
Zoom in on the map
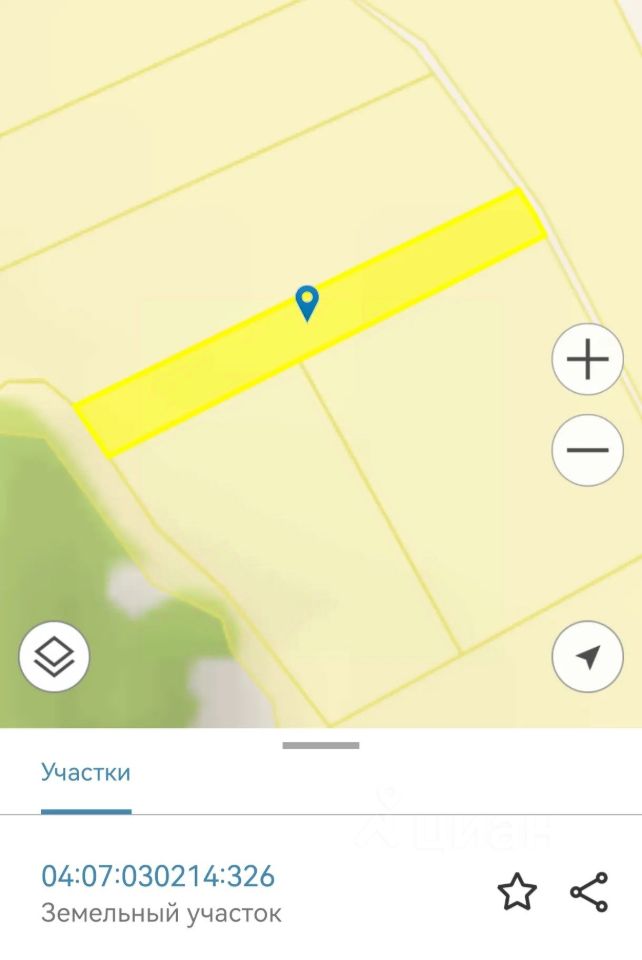588,359
